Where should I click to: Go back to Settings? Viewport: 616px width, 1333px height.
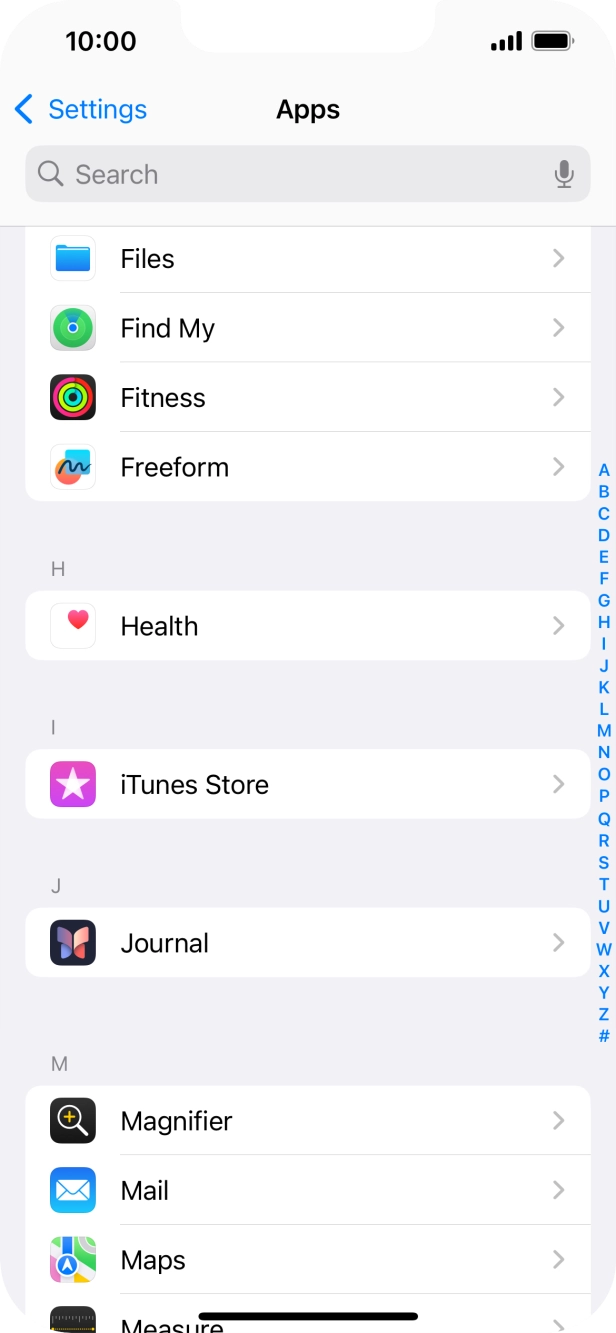pos(80,109)
